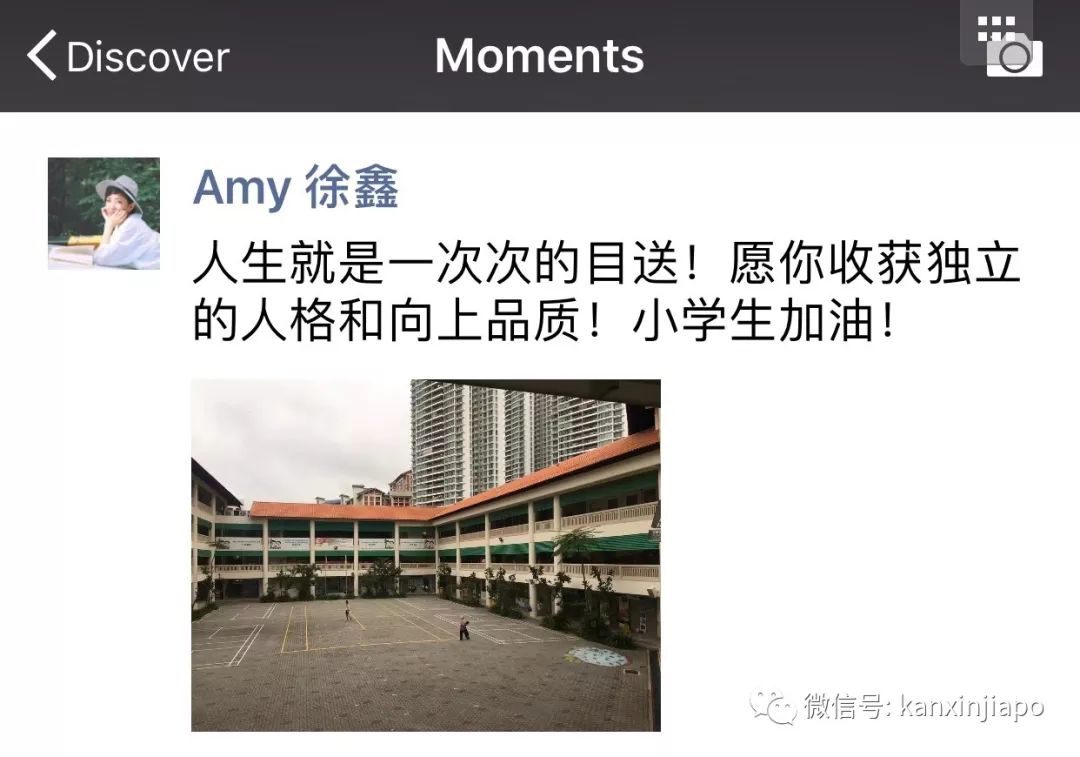Go back to Discover
This screenshot has height=757, width=1080.
click(x=128, y=56)
